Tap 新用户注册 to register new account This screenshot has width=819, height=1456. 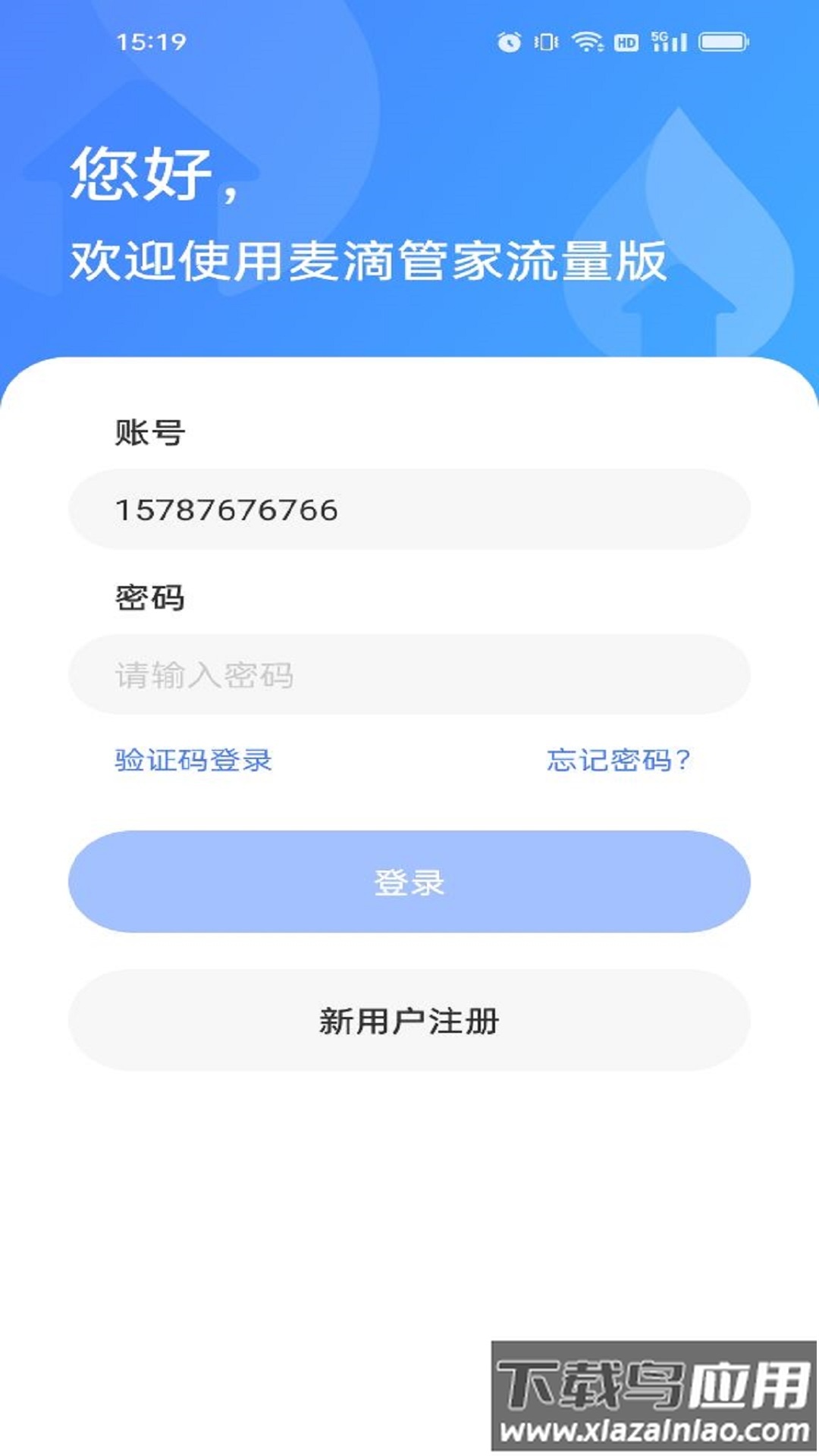point(409,1020)
